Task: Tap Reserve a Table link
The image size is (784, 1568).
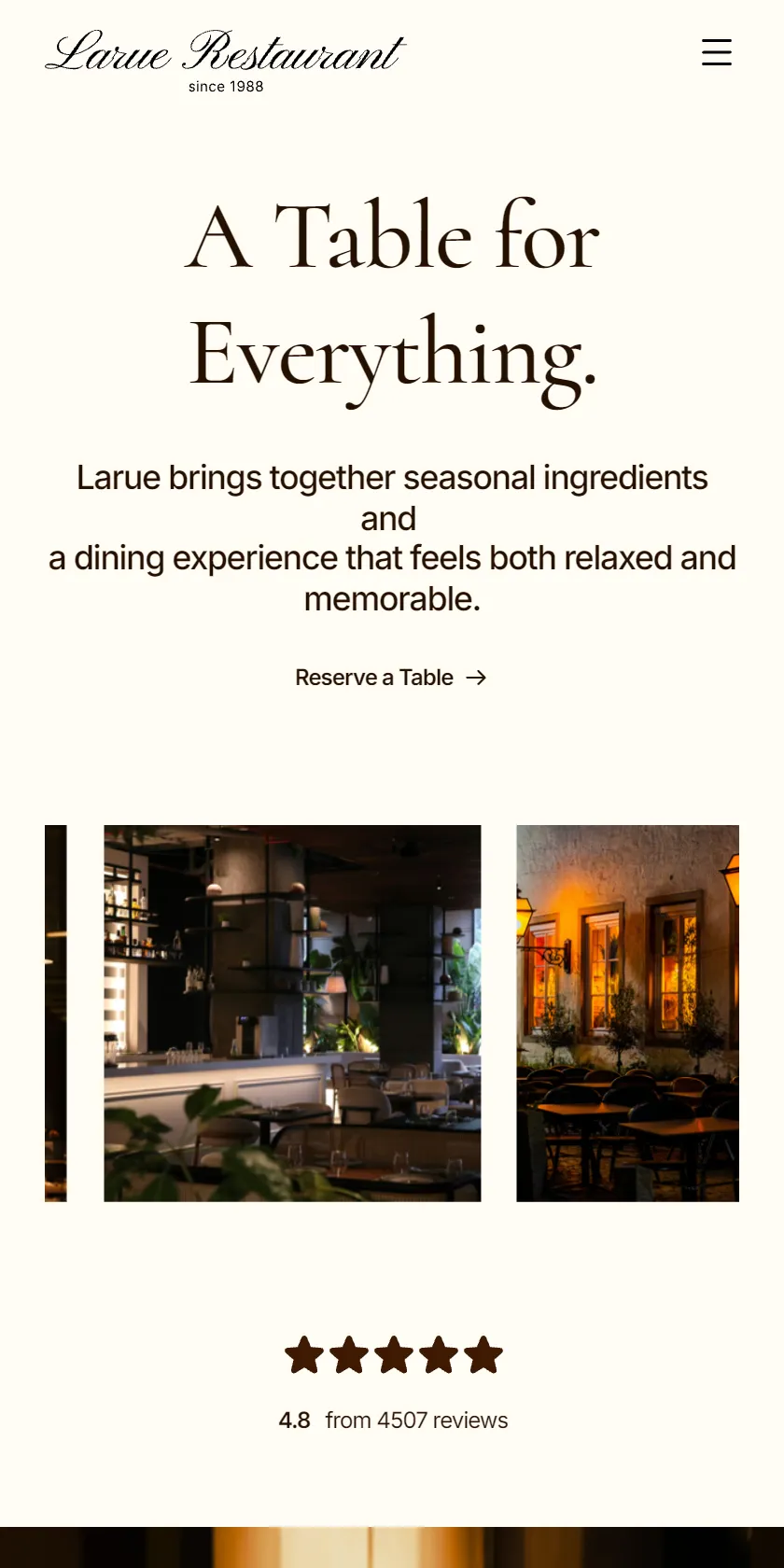Action: 391,678
